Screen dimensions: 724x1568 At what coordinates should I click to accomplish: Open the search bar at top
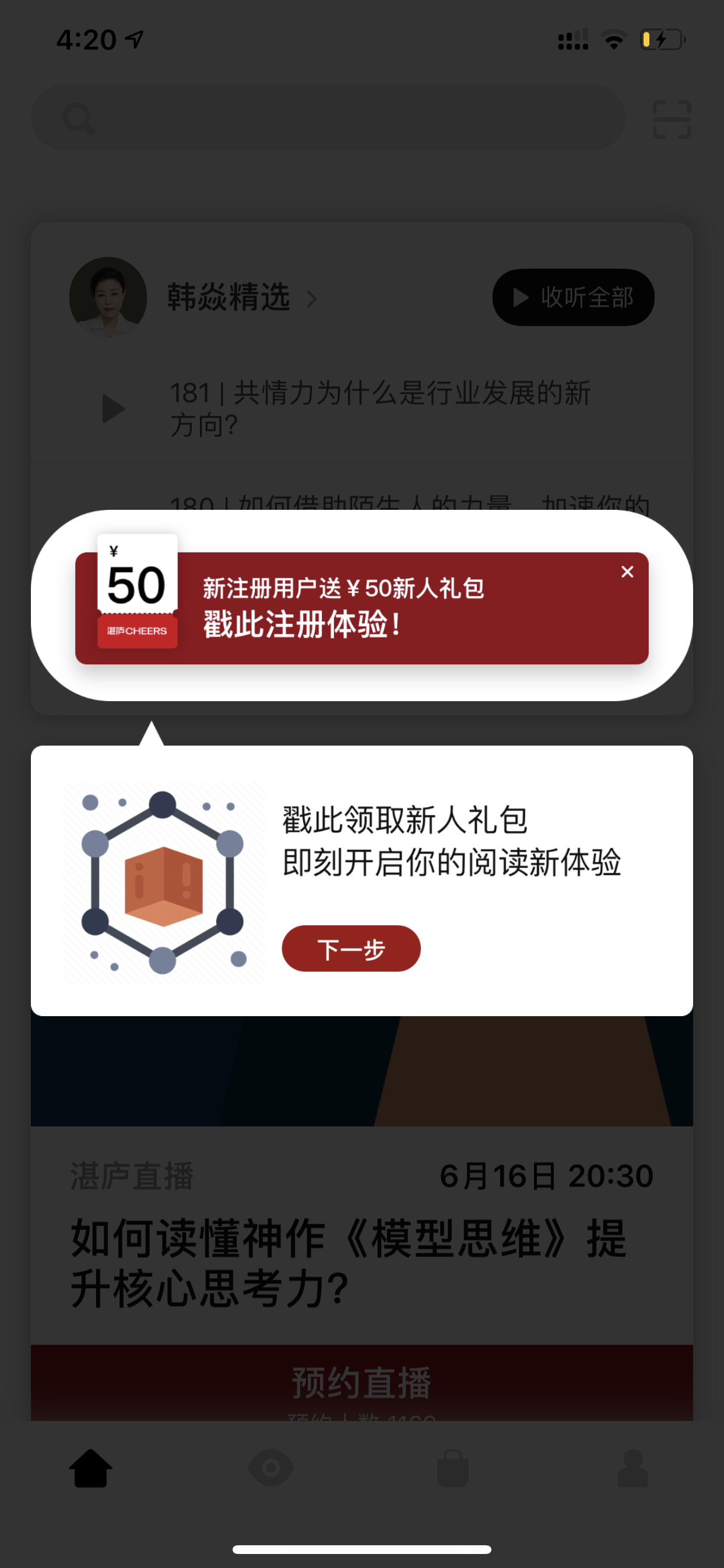[x=328, y=117]
